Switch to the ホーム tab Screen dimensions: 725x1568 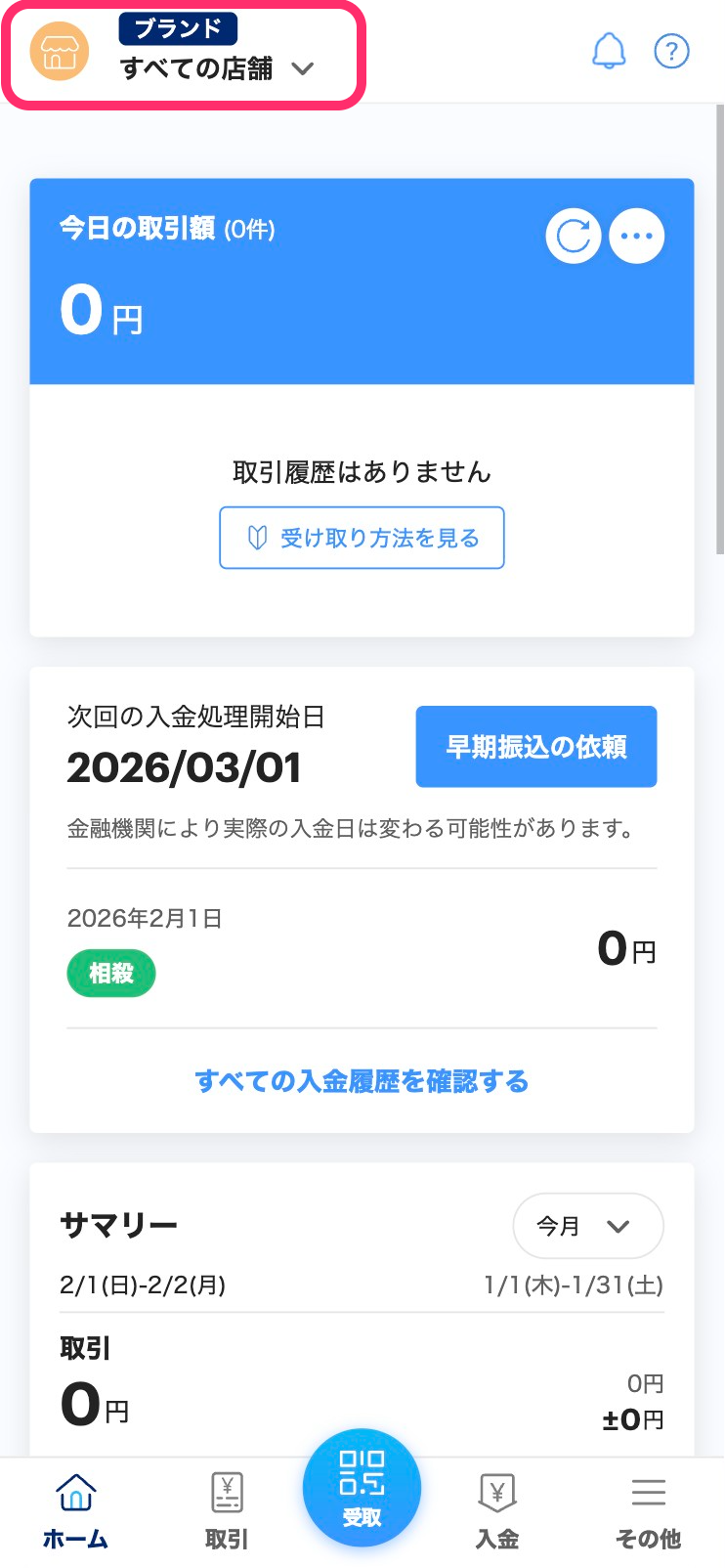pos(75,1512)
